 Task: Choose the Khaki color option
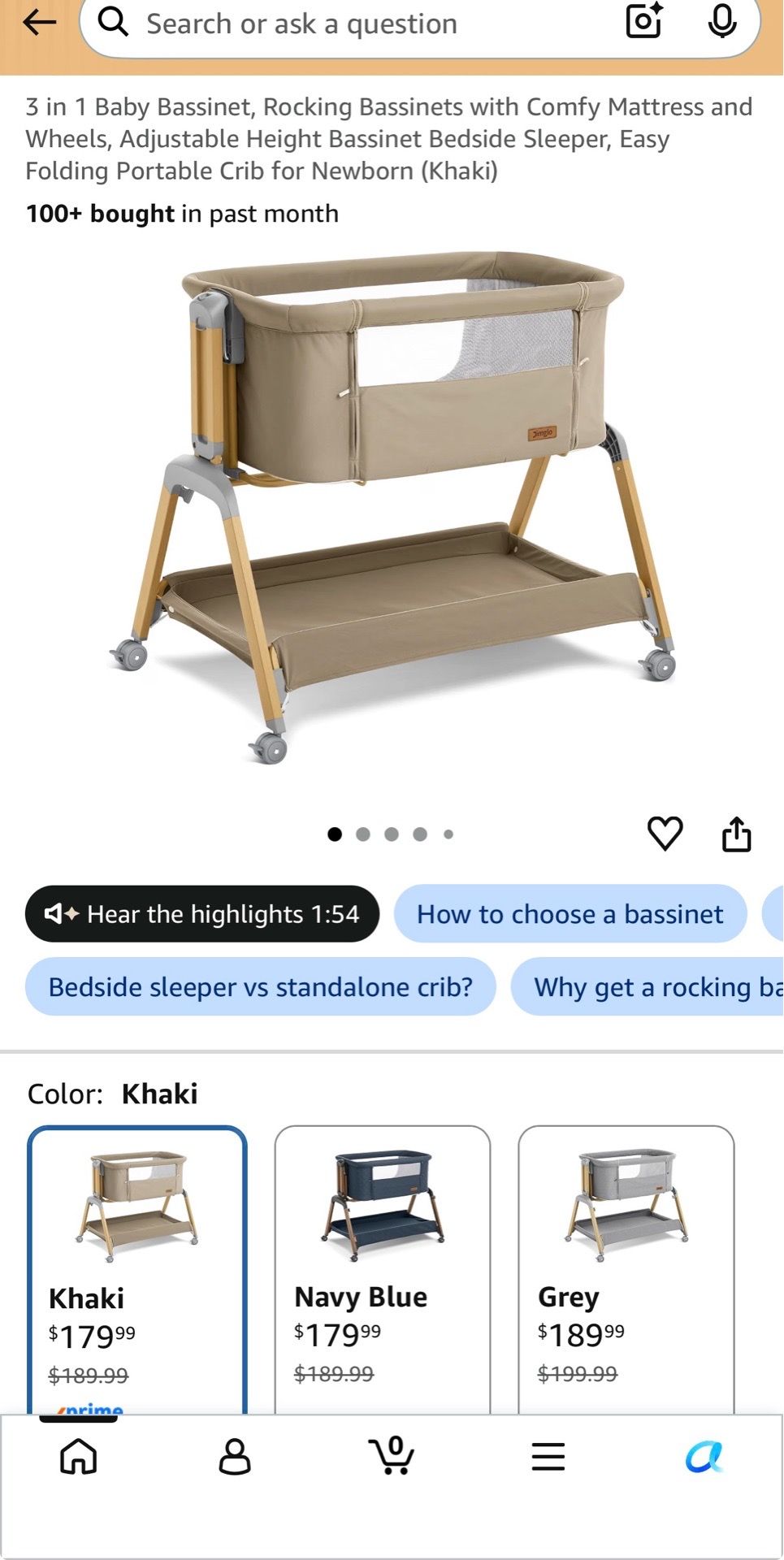137,1269
